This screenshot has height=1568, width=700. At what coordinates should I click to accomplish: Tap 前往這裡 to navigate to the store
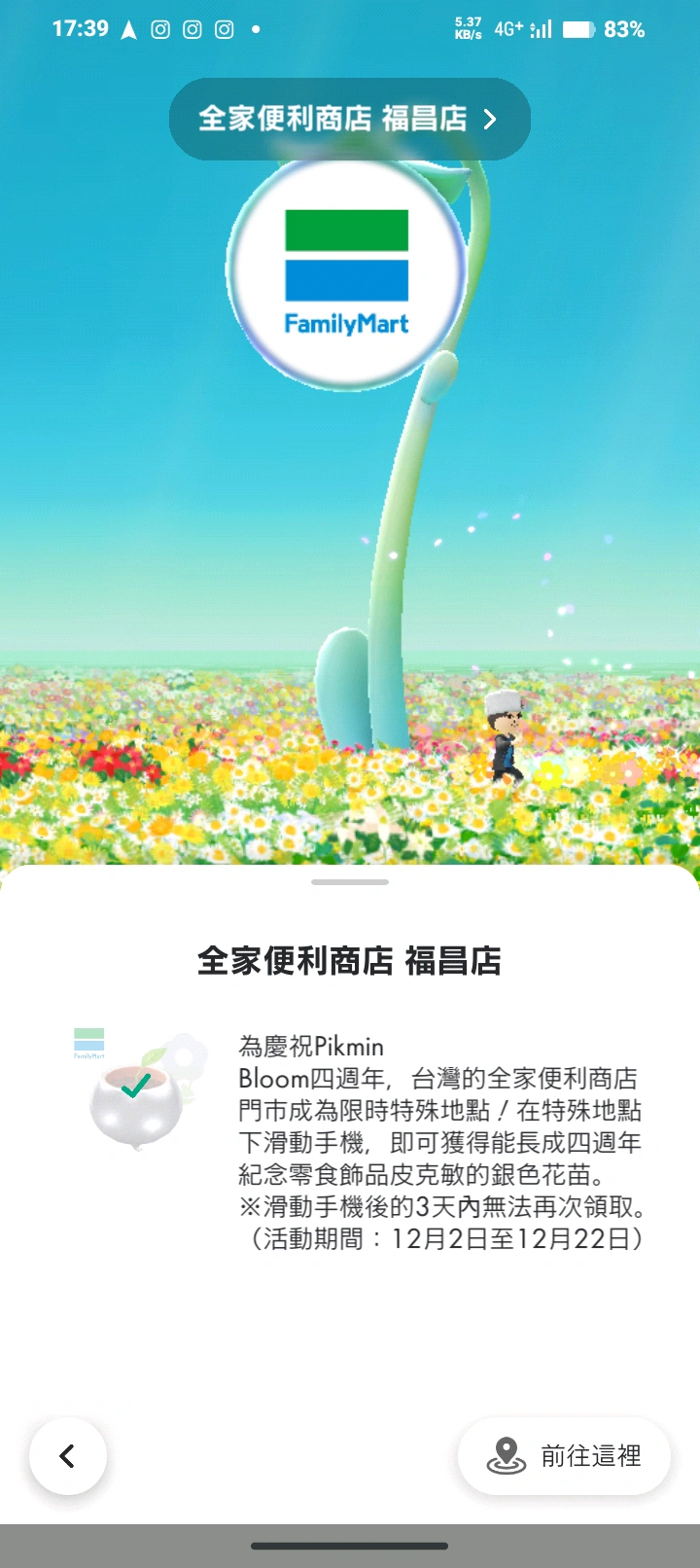point(564,1455)
